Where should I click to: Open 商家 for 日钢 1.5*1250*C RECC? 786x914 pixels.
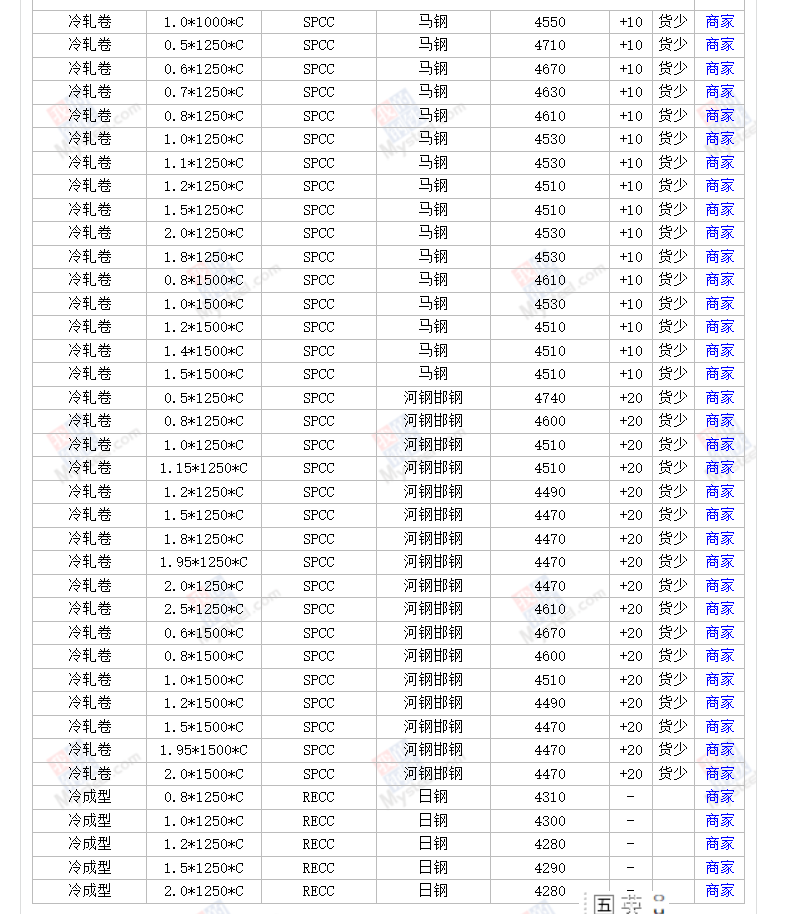[x=719, y=867]
